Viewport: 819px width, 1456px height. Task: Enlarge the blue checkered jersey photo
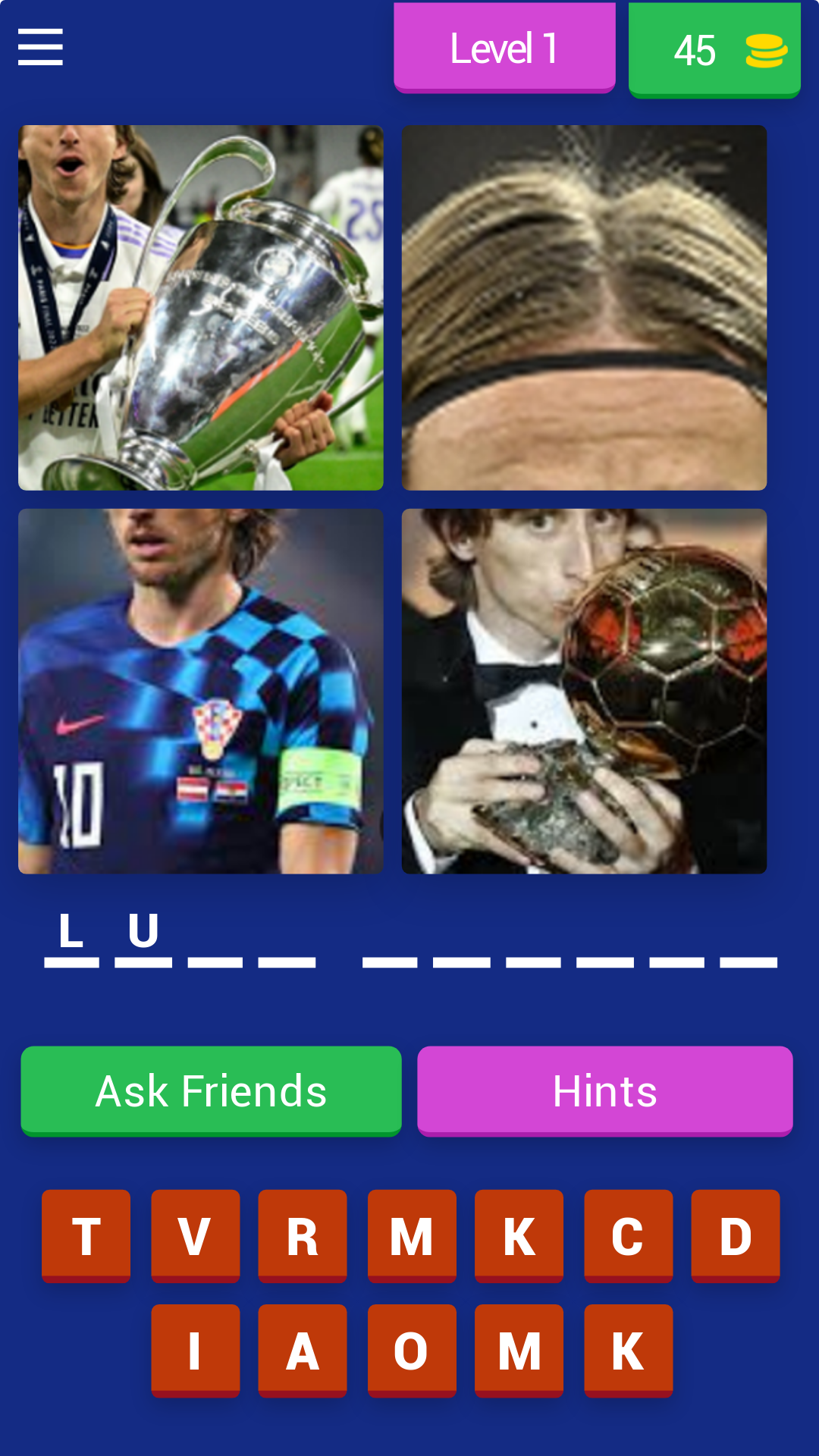pos(201,691)
